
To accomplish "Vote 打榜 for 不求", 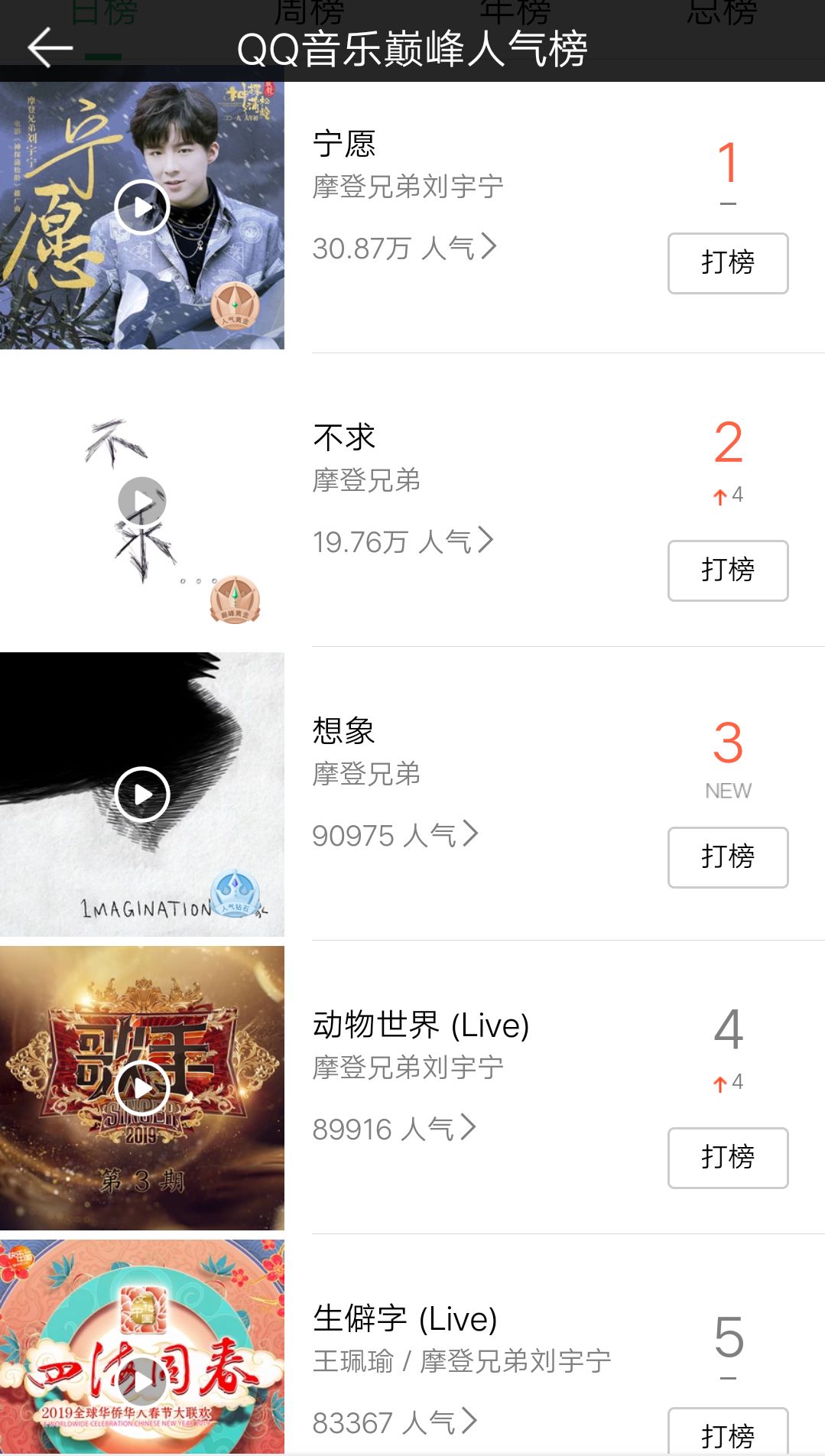I will (x=727, y=570).
